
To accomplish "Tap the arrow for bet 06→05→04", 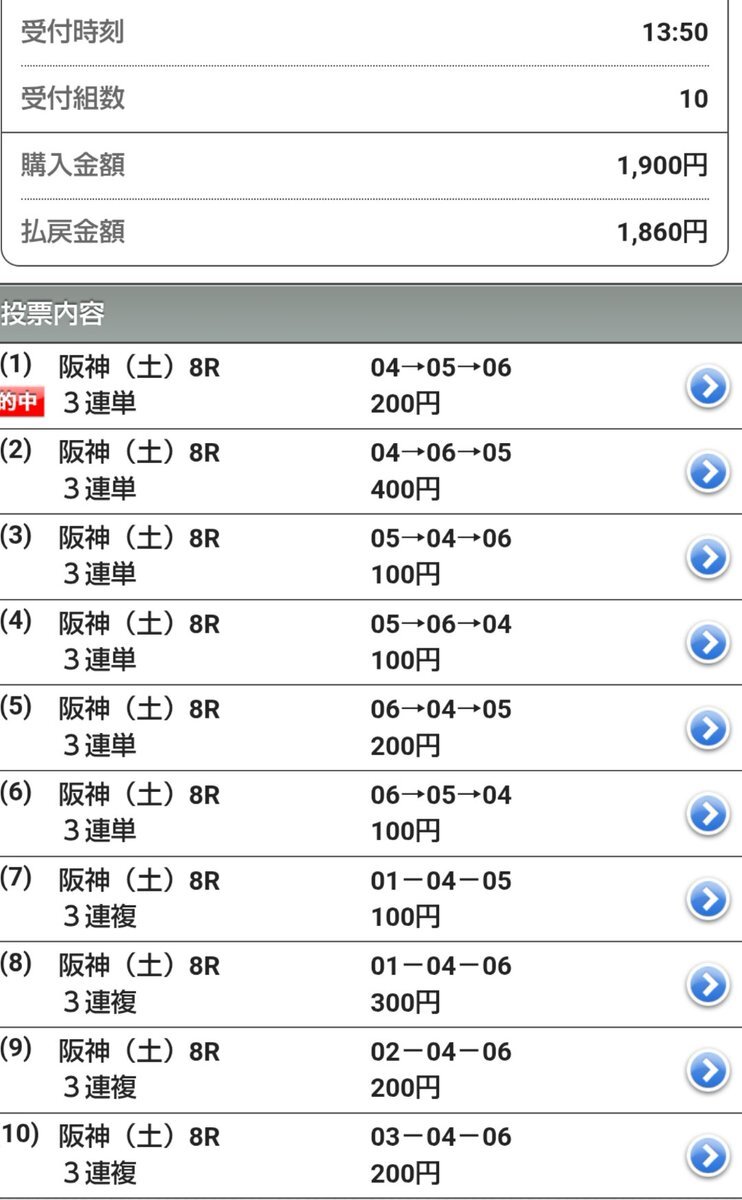I will click(x=707, y=815).
